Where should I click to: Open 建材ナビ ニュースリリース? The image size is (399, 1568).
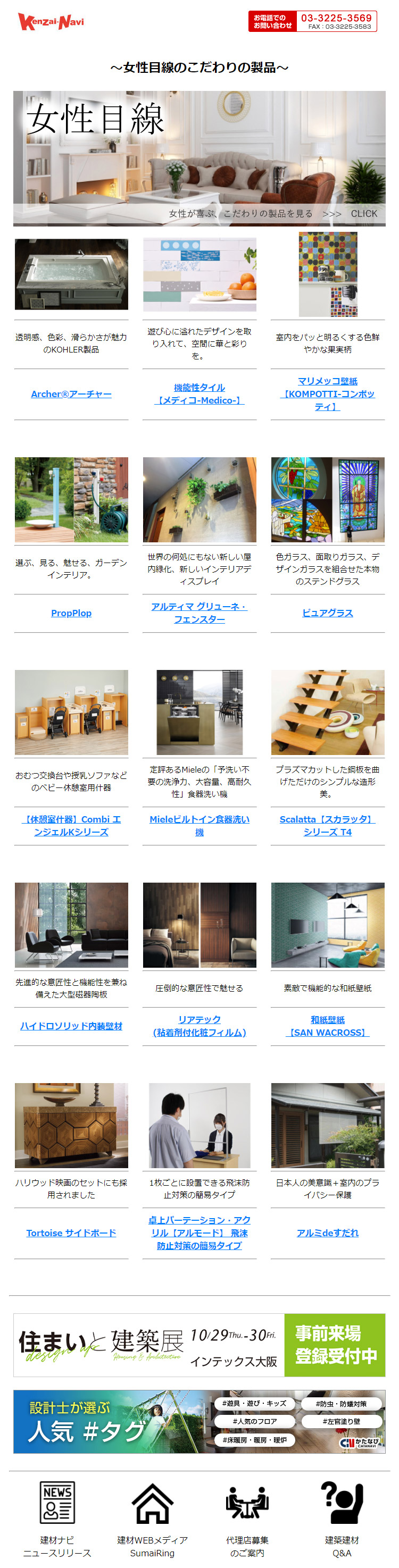click(x=57, y=1519)
